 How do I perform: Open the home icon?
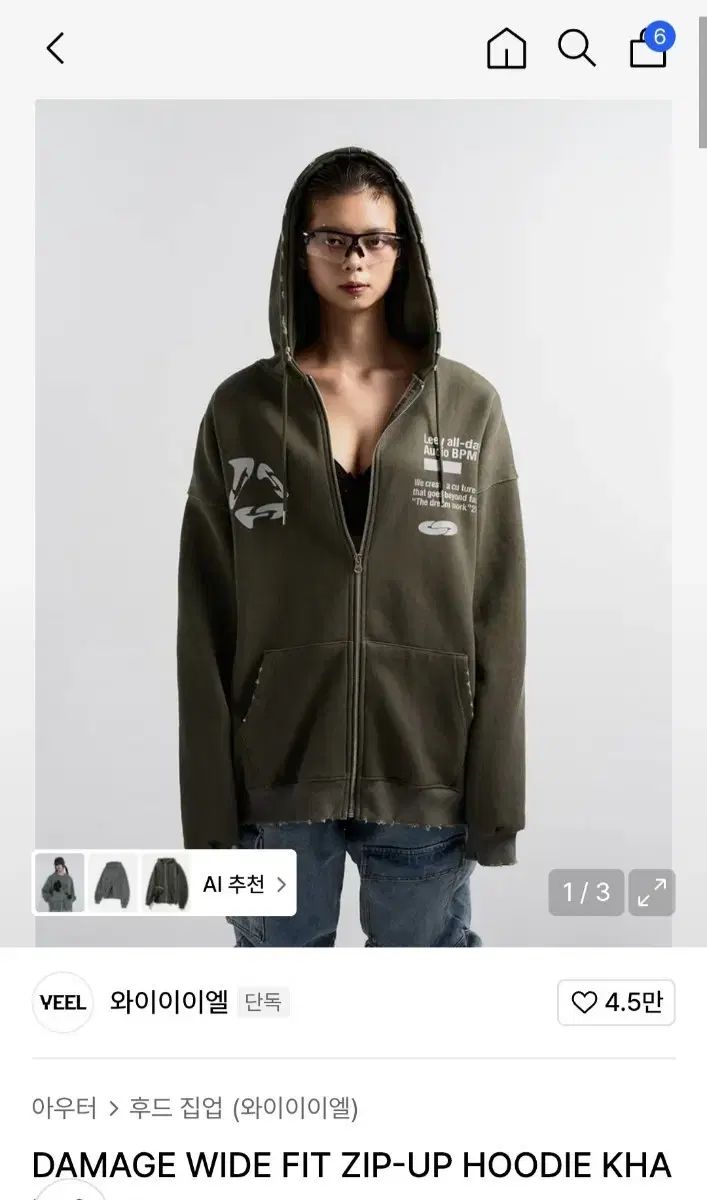pyautogui.click(x=506, y=48)
